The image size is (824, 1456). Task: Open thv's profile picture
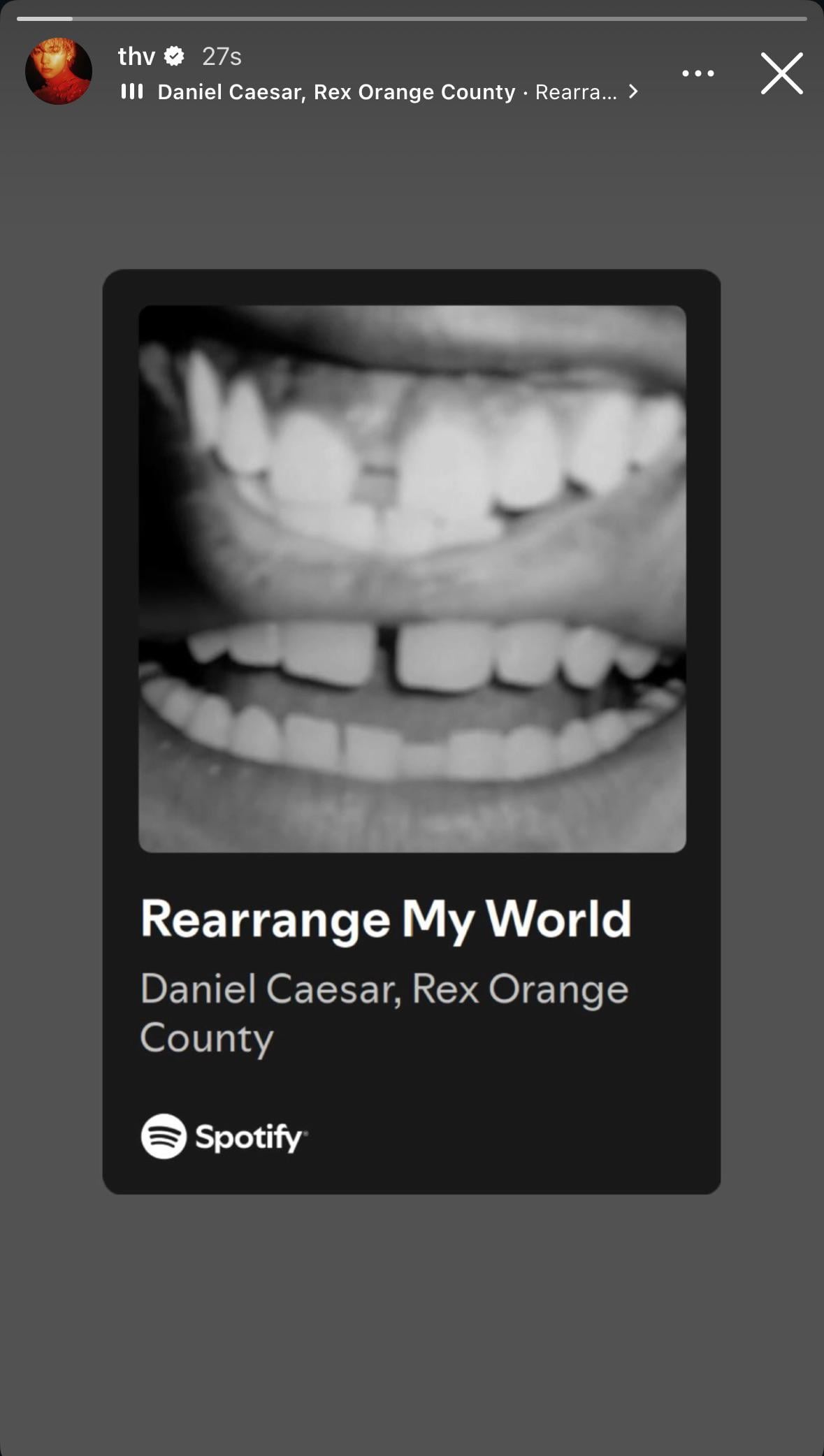click(59, 71)
